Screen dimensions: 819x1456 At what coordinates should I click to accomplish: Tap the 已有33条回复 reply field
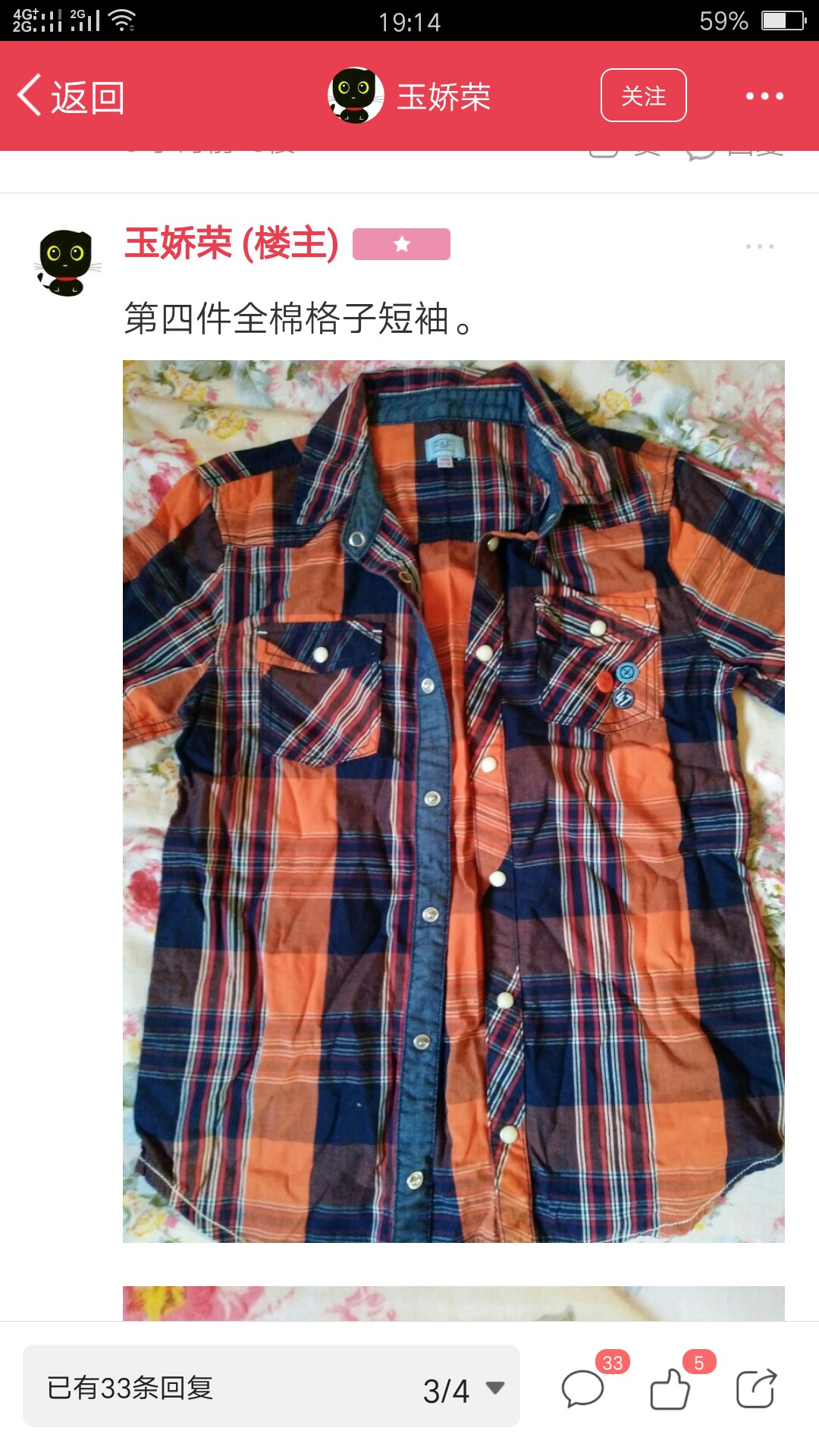220,1387
